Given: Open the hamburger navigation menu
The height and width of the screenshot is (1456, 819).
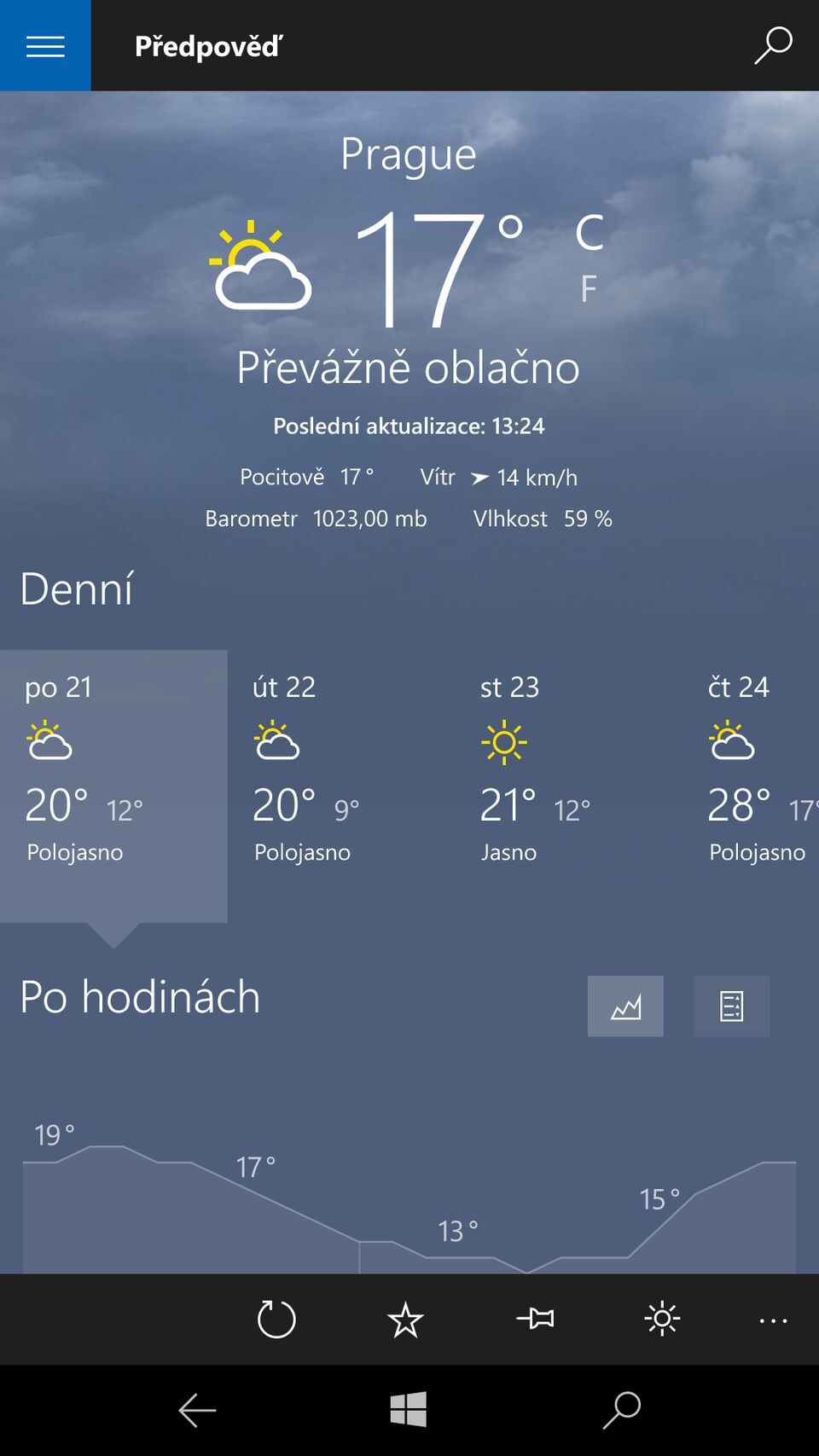Looking at the screenshot, I should click(44, 45).
